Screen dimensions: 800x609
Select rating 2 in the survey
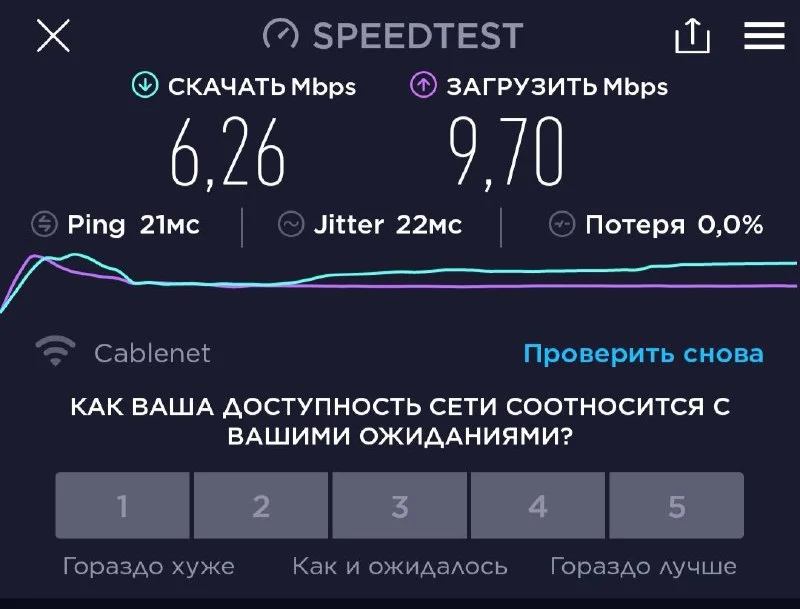(x=261, y=506)
